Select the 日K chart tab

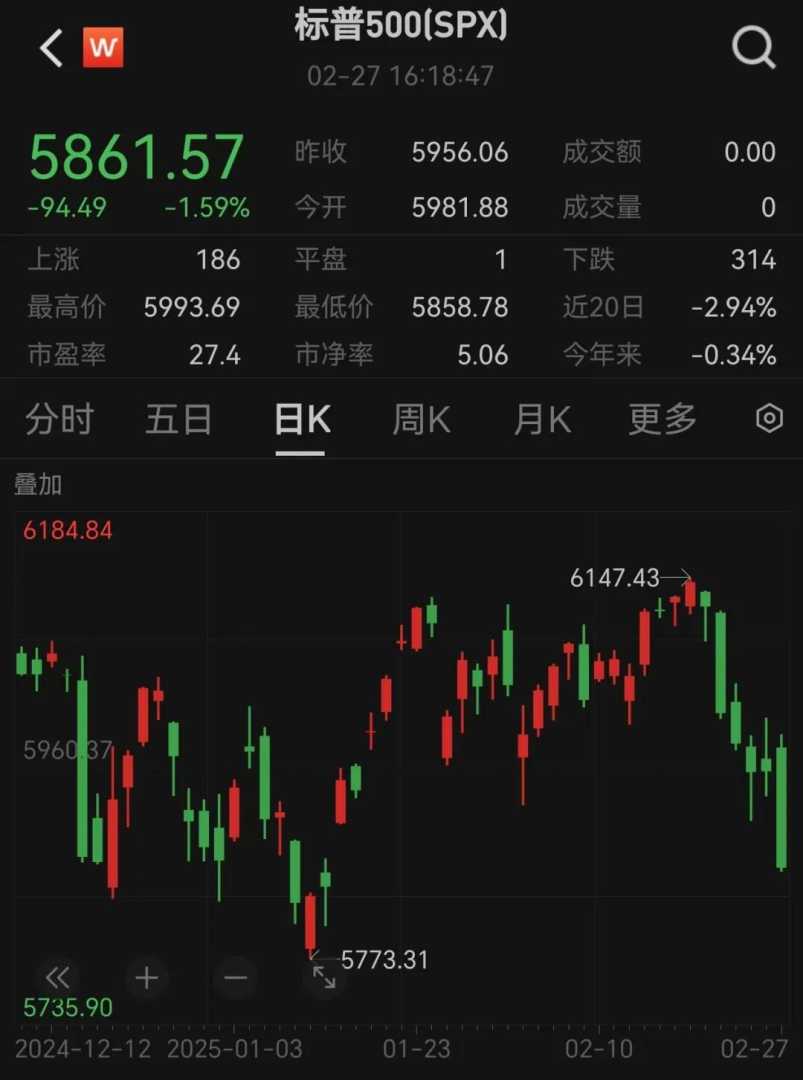301,420
